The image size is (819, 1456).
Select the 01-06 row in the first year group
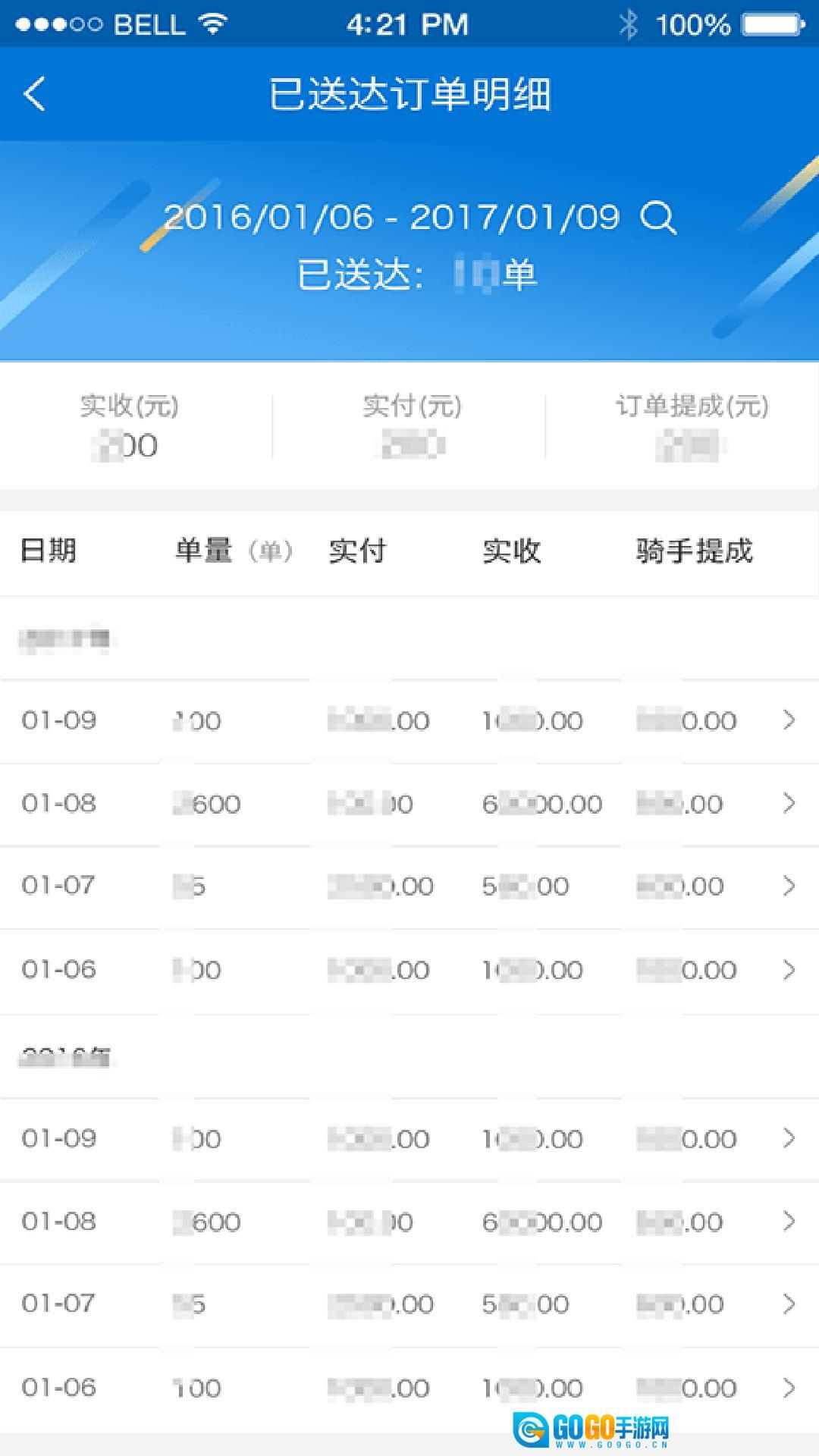tap(409, 970)
